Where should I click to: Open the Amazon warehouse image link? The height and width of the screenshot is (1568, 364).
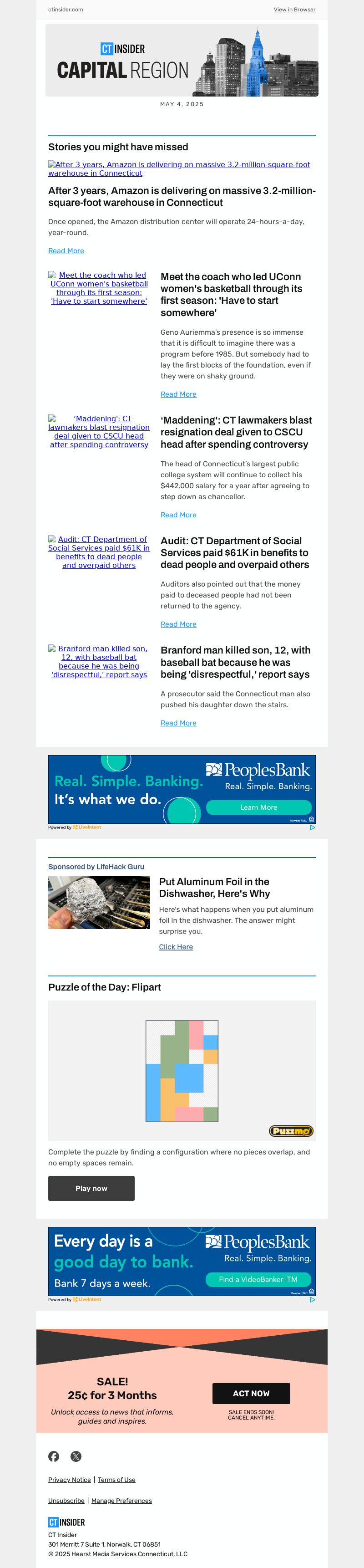pyautogui.click(x=179, y=169)
